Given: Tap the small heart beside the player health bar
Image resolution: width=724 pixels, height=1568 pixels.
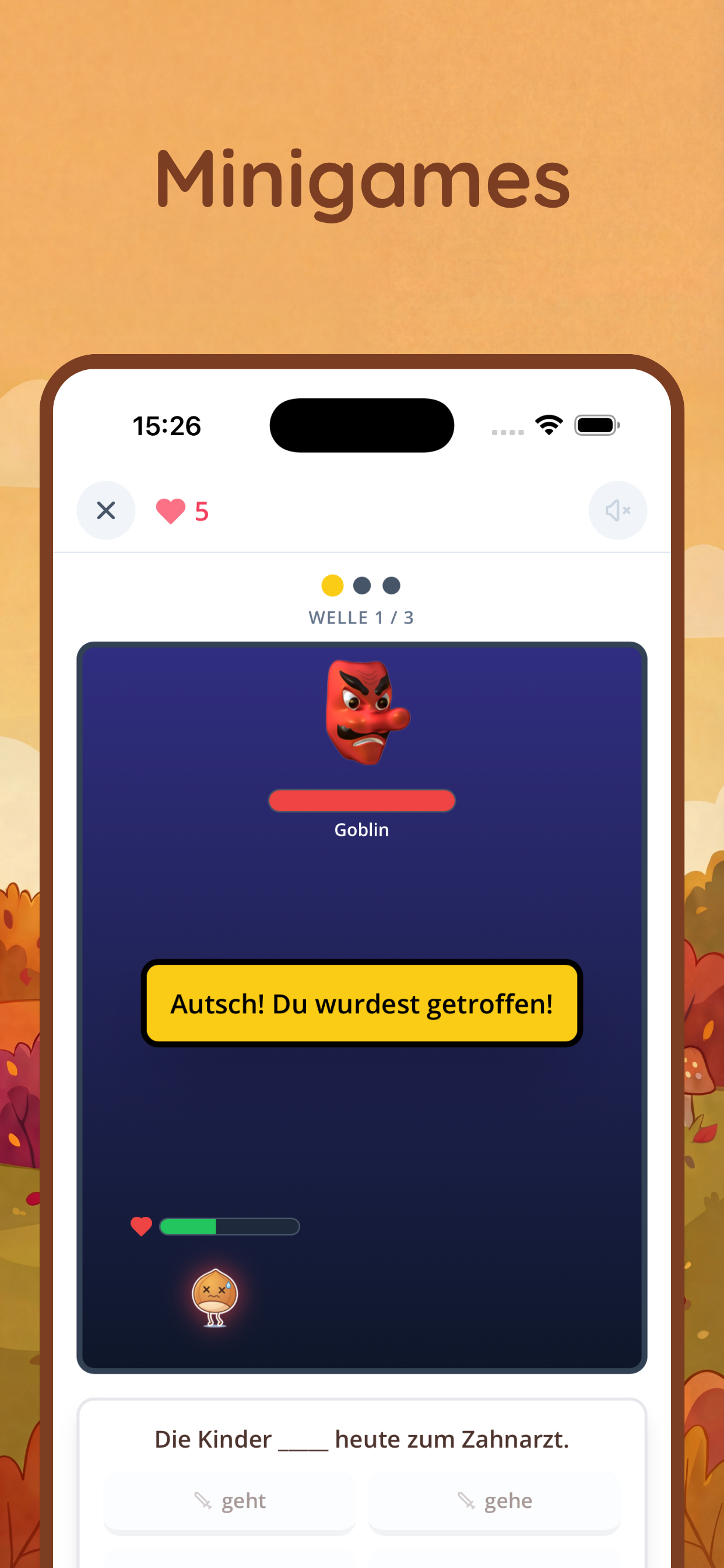Looking at the screenshot, I should point(141,1227).
